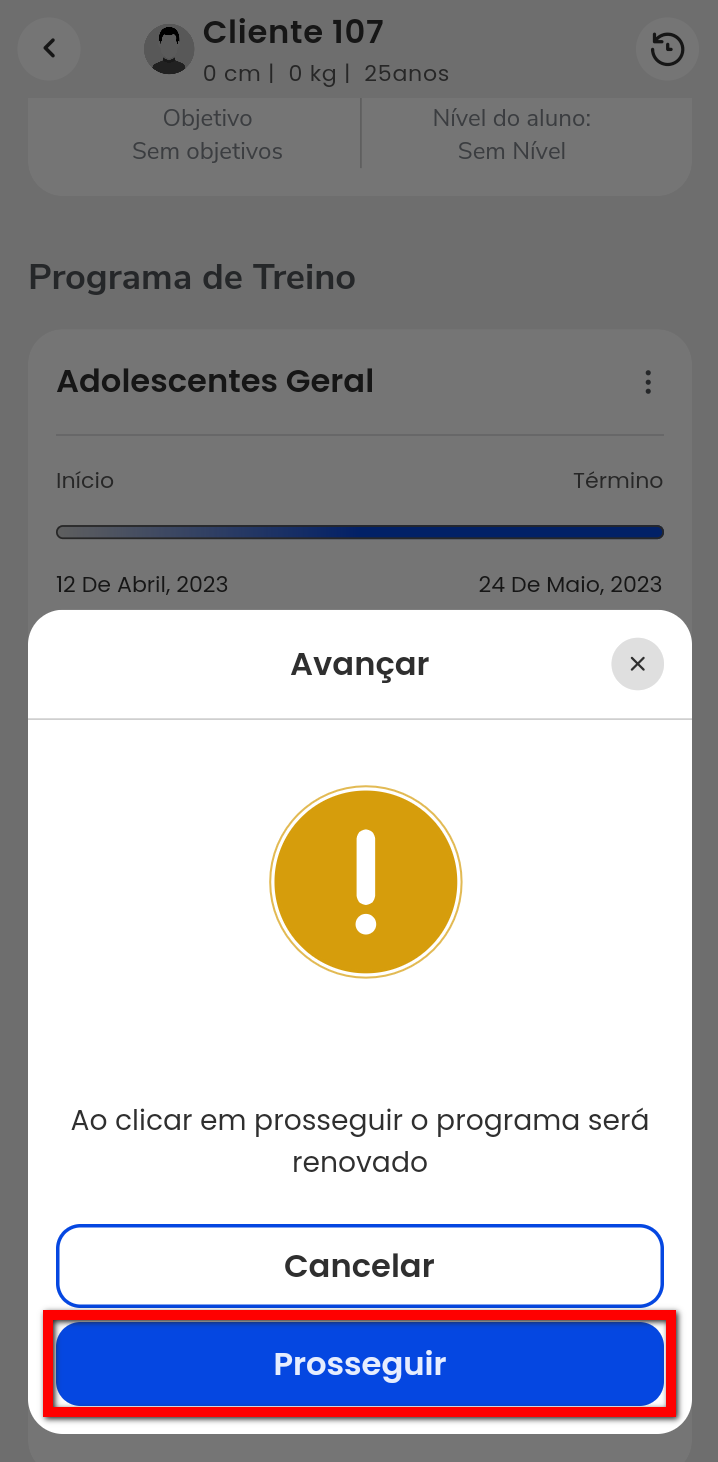718x1462 pixels.
Task: Open Adolescentes Geral options menu
Action: (648, 382)
